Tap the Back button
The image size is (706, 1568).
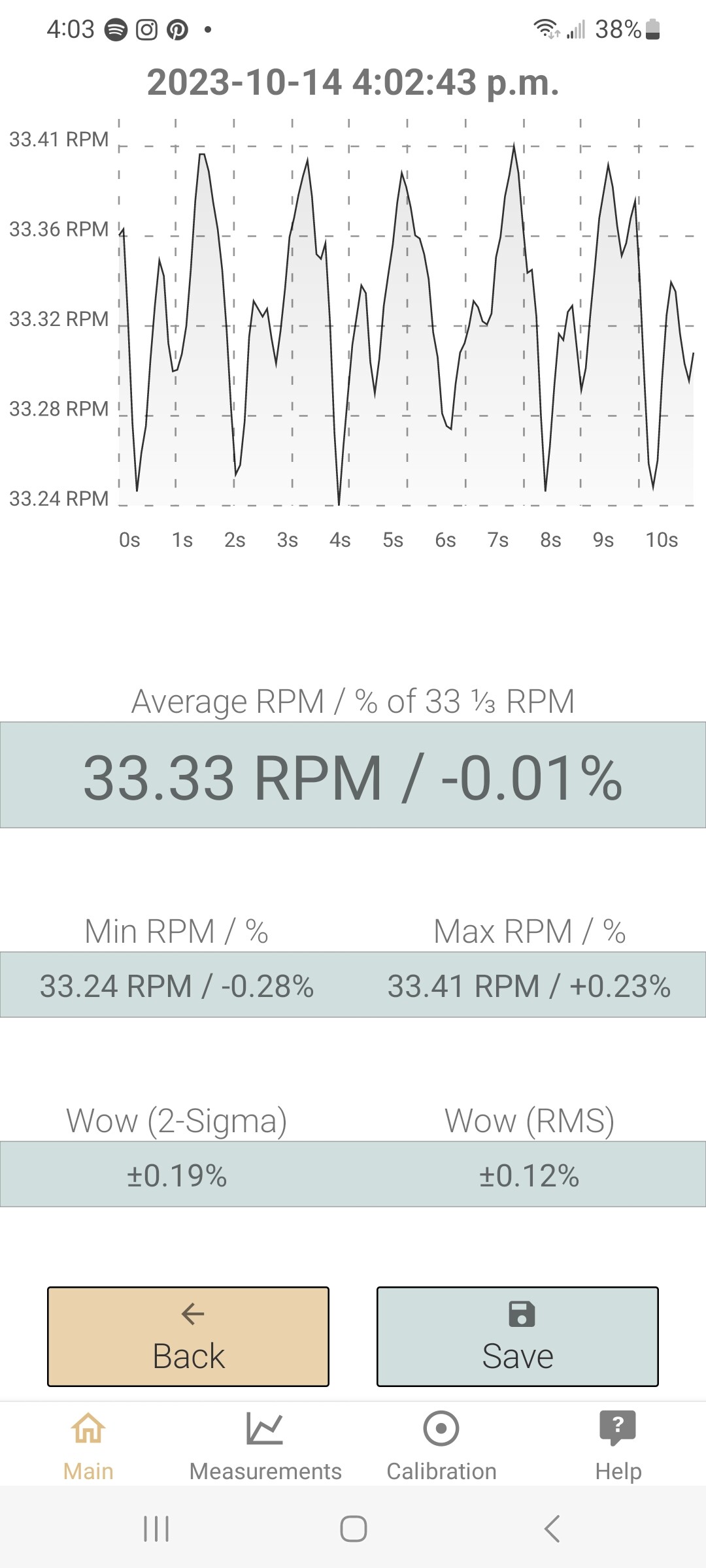click(x=188, y=1336)
